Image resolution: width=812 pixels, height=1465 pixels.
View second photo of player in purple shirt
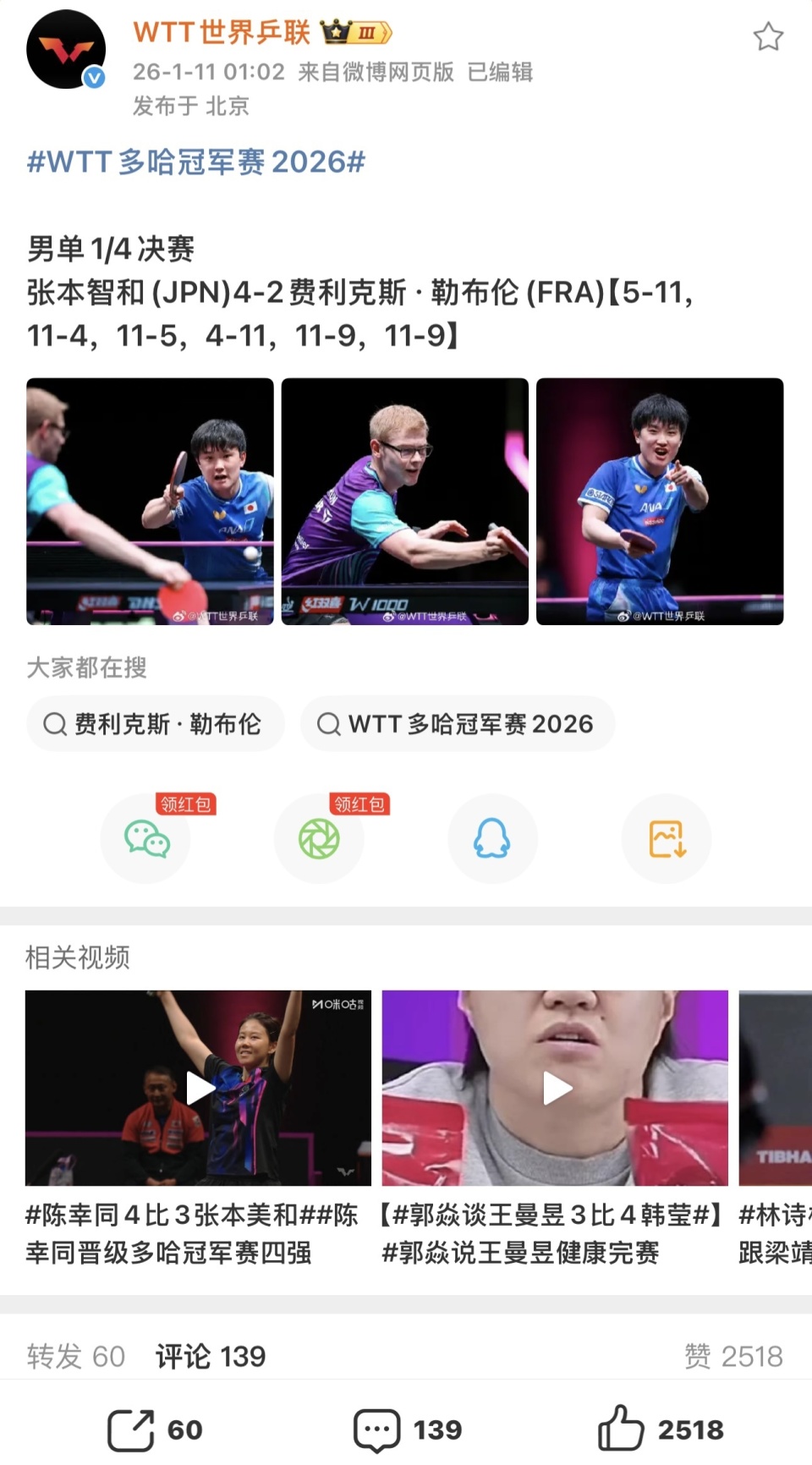(x=404, y=502)
